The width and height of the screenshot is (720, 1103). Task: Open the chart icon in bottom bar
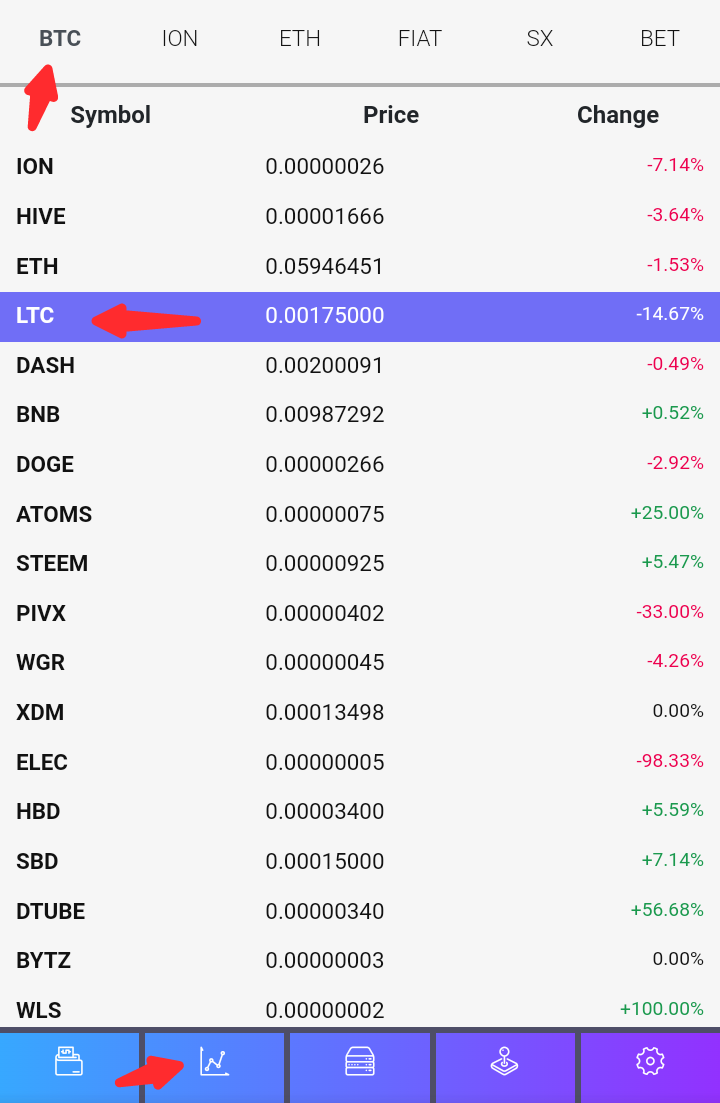(214, 1061)
